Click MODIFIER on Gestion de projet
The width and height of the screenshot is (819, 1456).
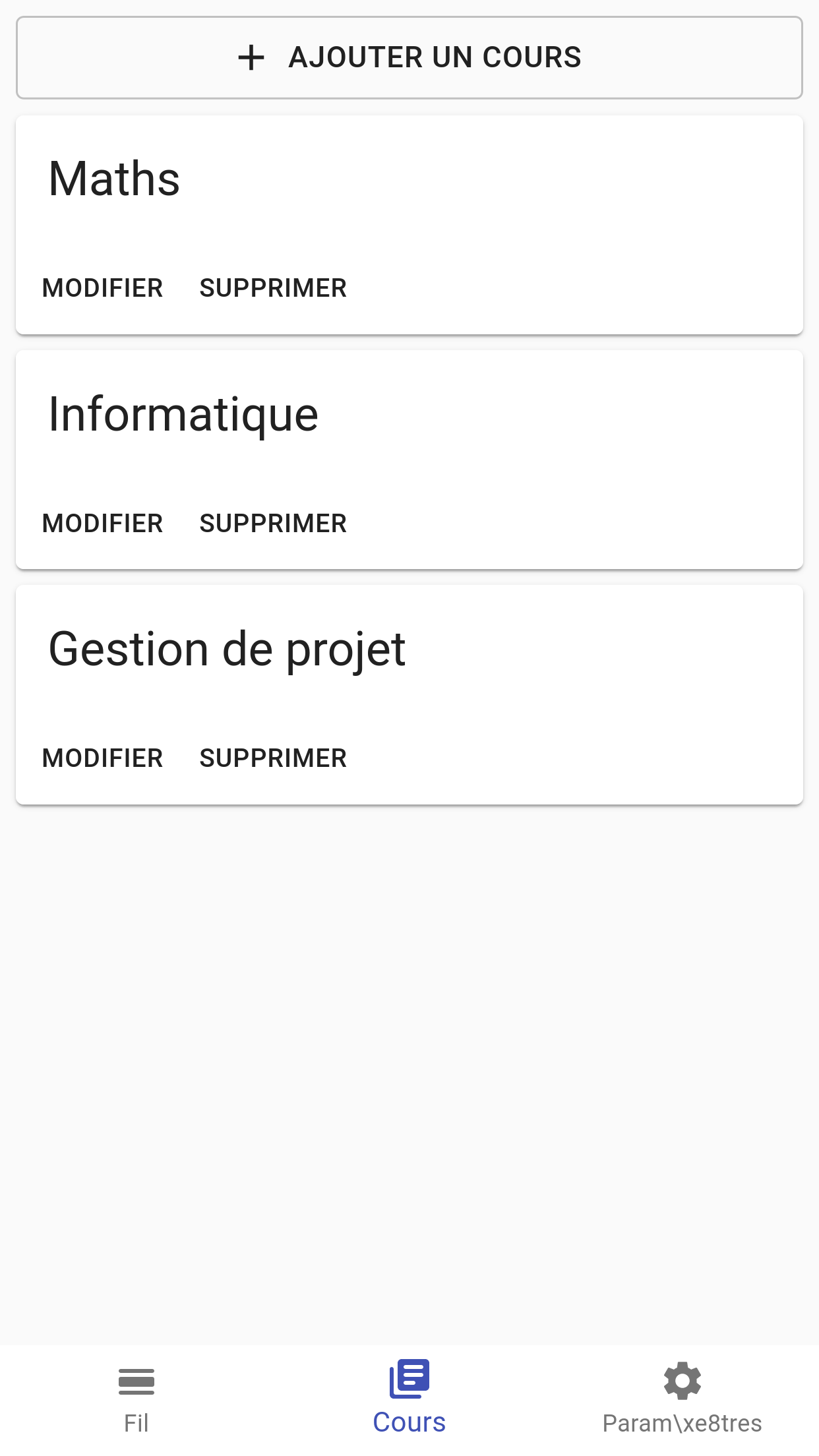[103, 757]
